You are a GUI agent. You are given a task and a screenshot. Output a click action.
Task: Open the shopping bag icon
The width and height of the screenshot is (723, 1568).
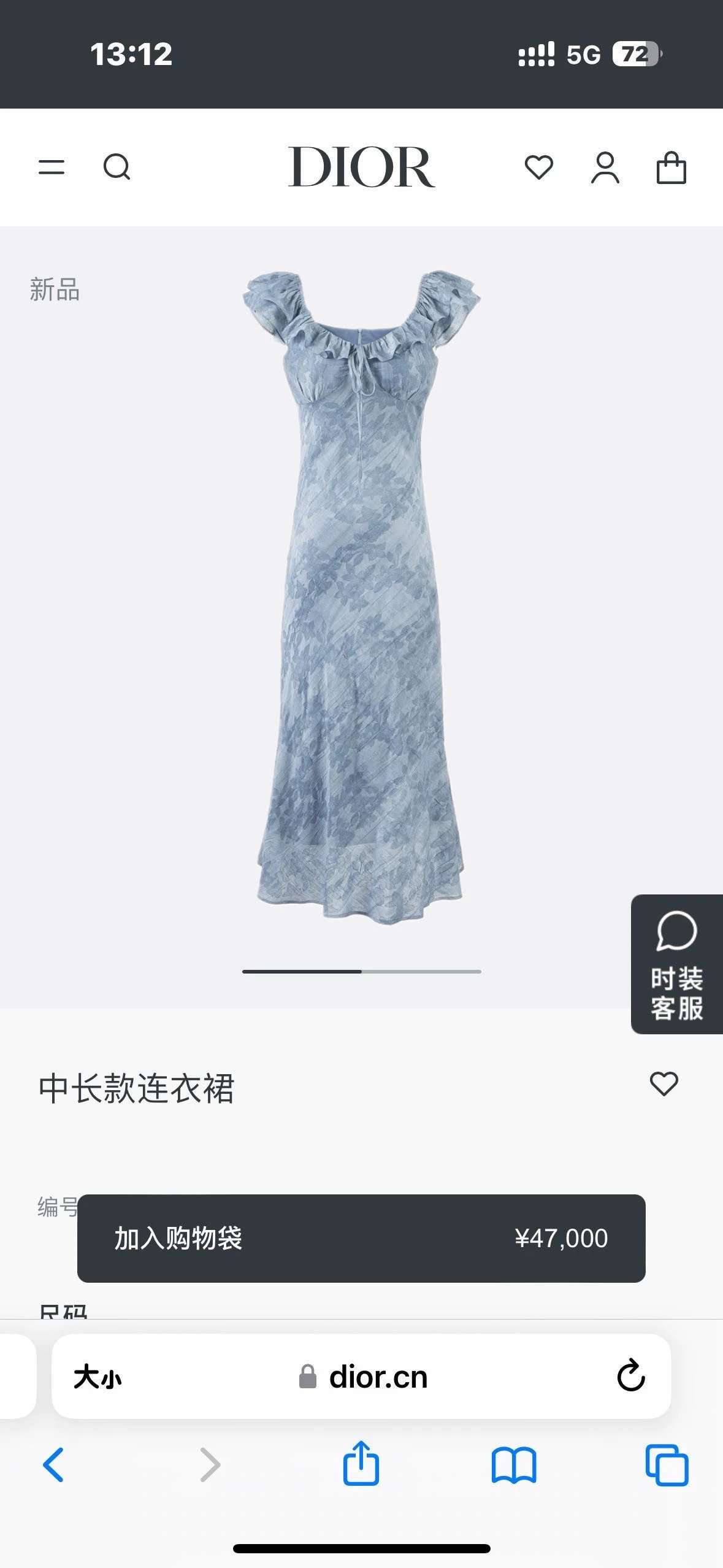point(671,167)
